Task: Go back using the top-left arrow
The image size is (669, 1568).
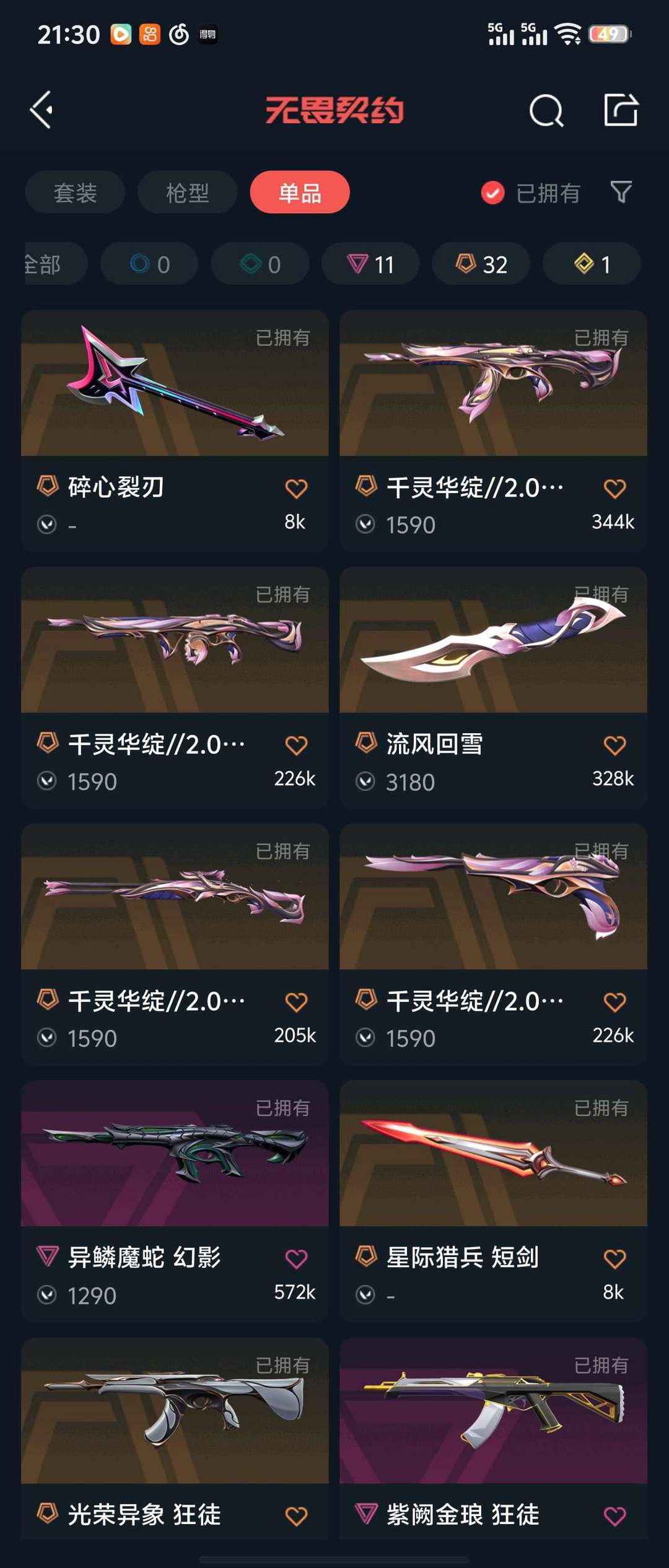Action: (42, 110)
